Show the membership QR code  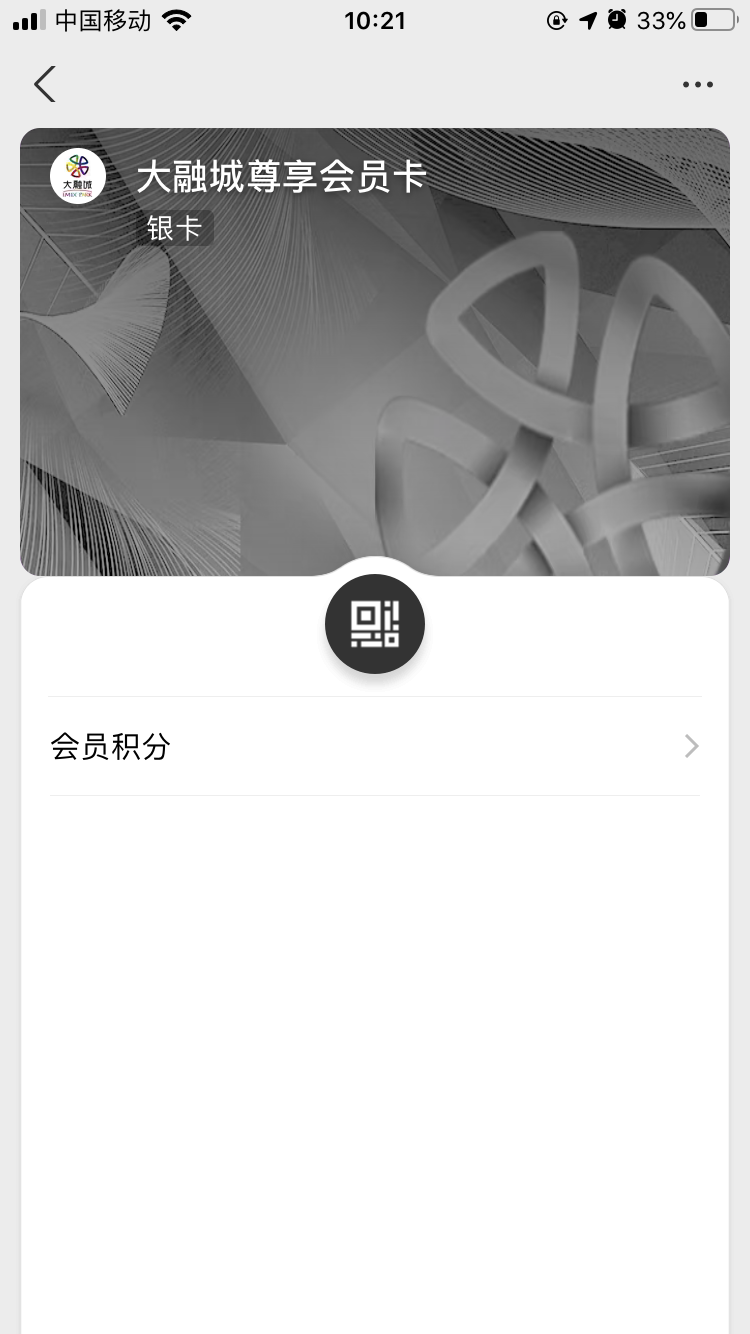[x=375, y=624]
